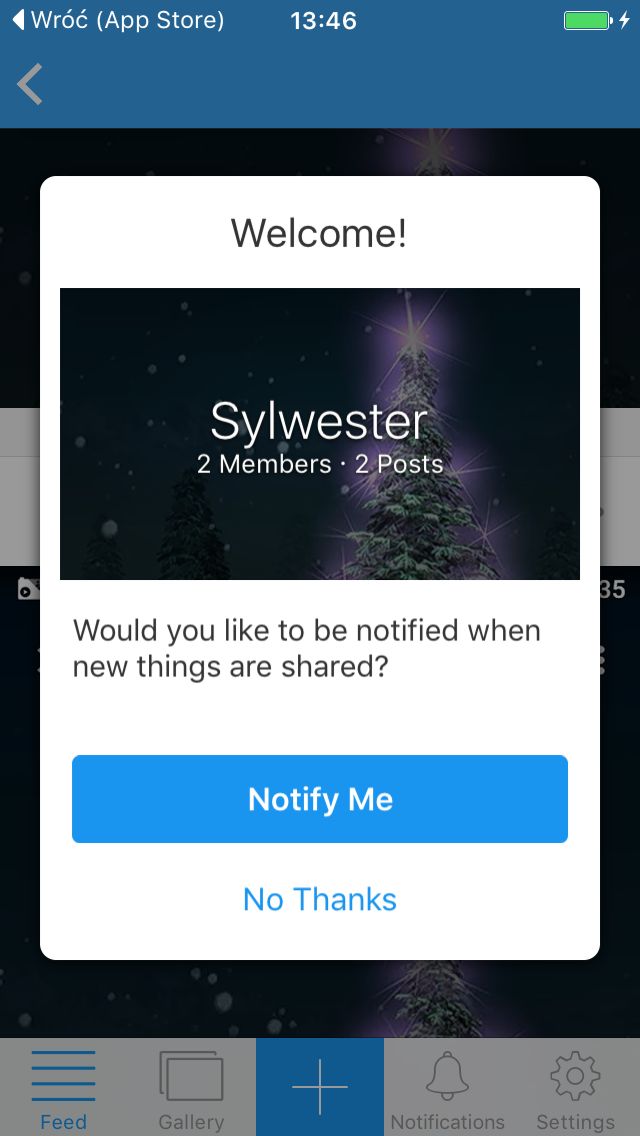
Task: Open the Settings tab
Action: click(575, 1088)
